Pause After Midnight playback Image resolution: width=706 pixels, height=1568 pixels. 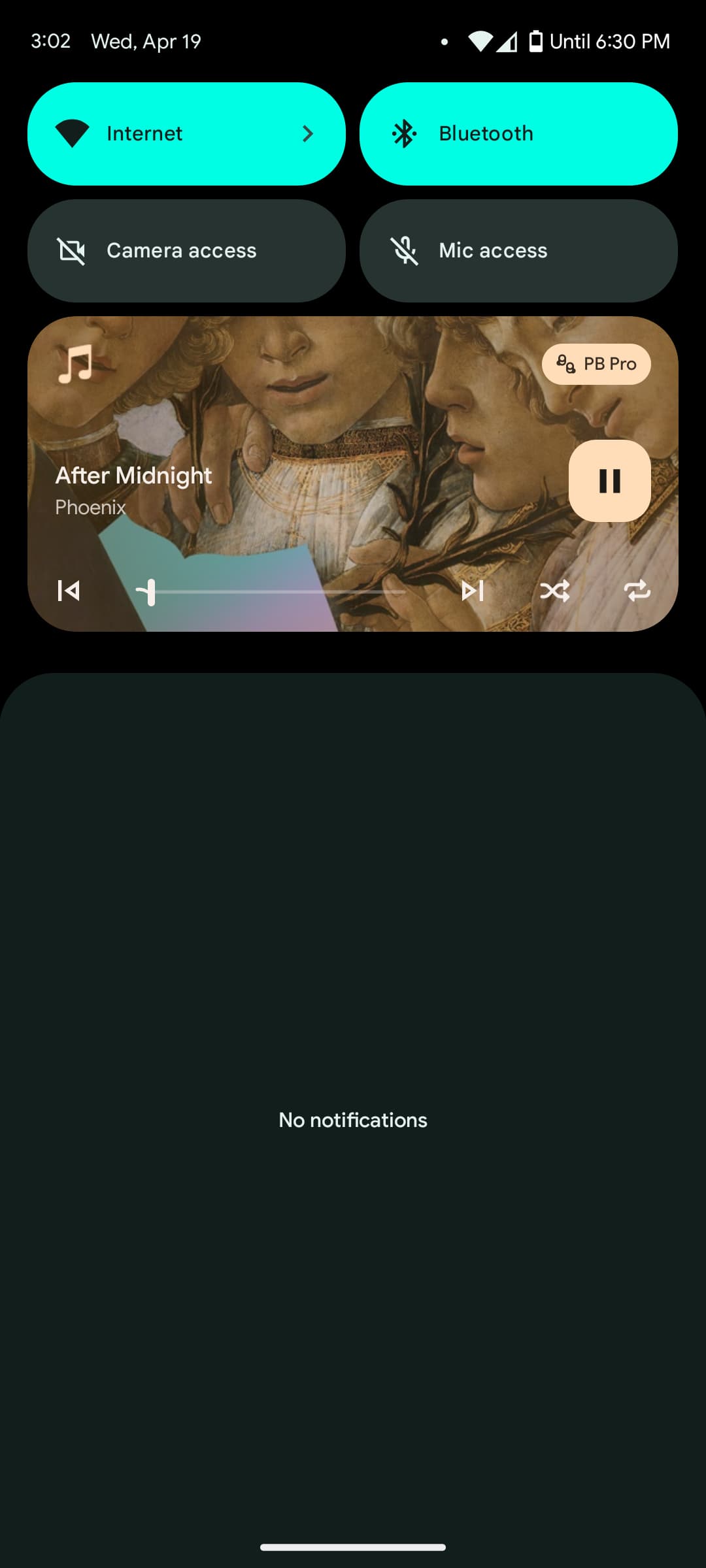pyautogui.click(x=609, y=481)
